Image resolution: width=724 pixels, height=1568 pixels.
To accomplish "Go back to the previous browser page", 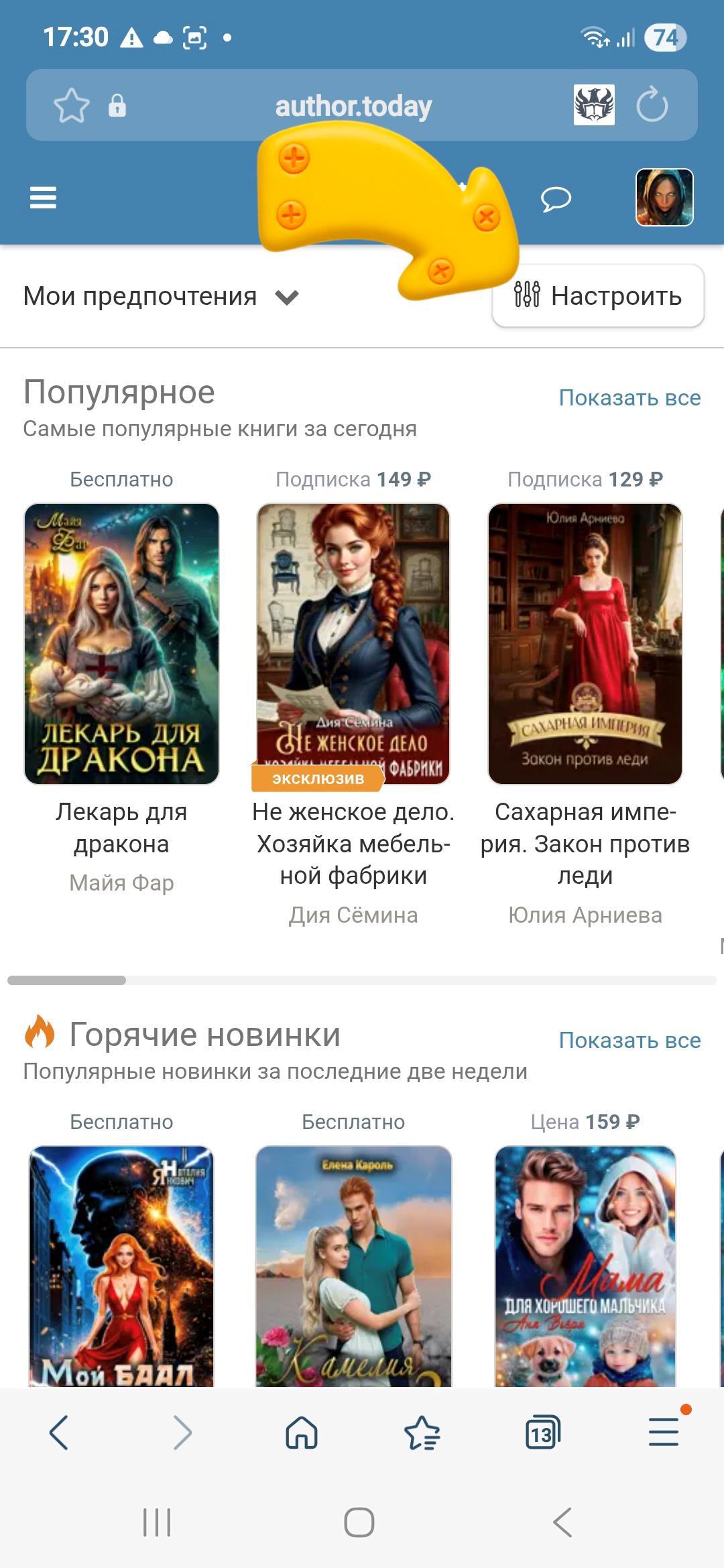I will [59, 1433].
